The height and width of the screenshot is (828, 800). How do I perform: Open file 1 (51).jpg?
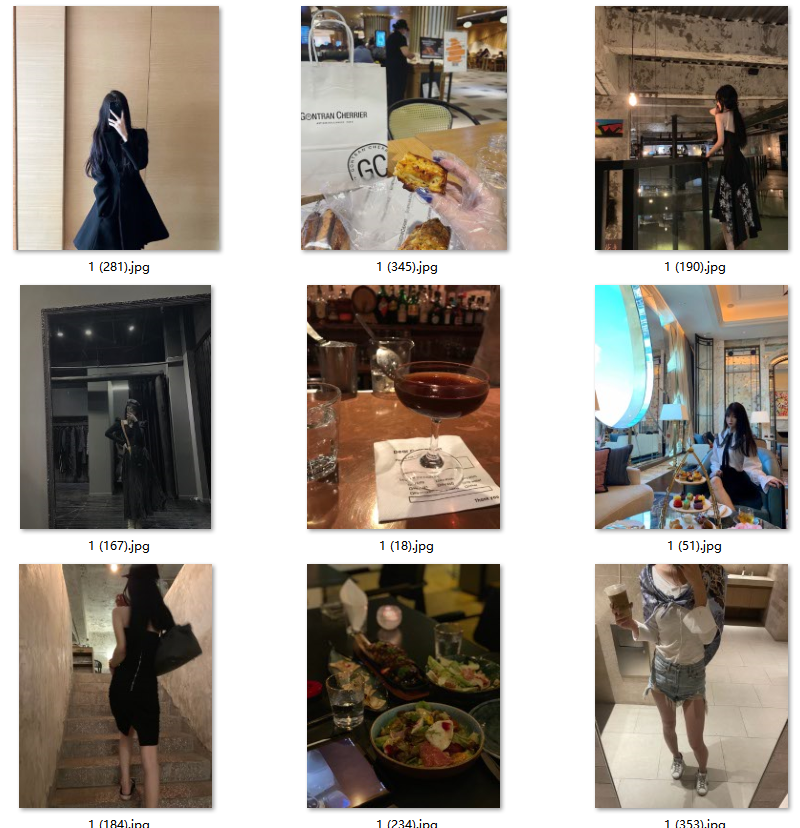pyautogui.click(x=691, y=407)
